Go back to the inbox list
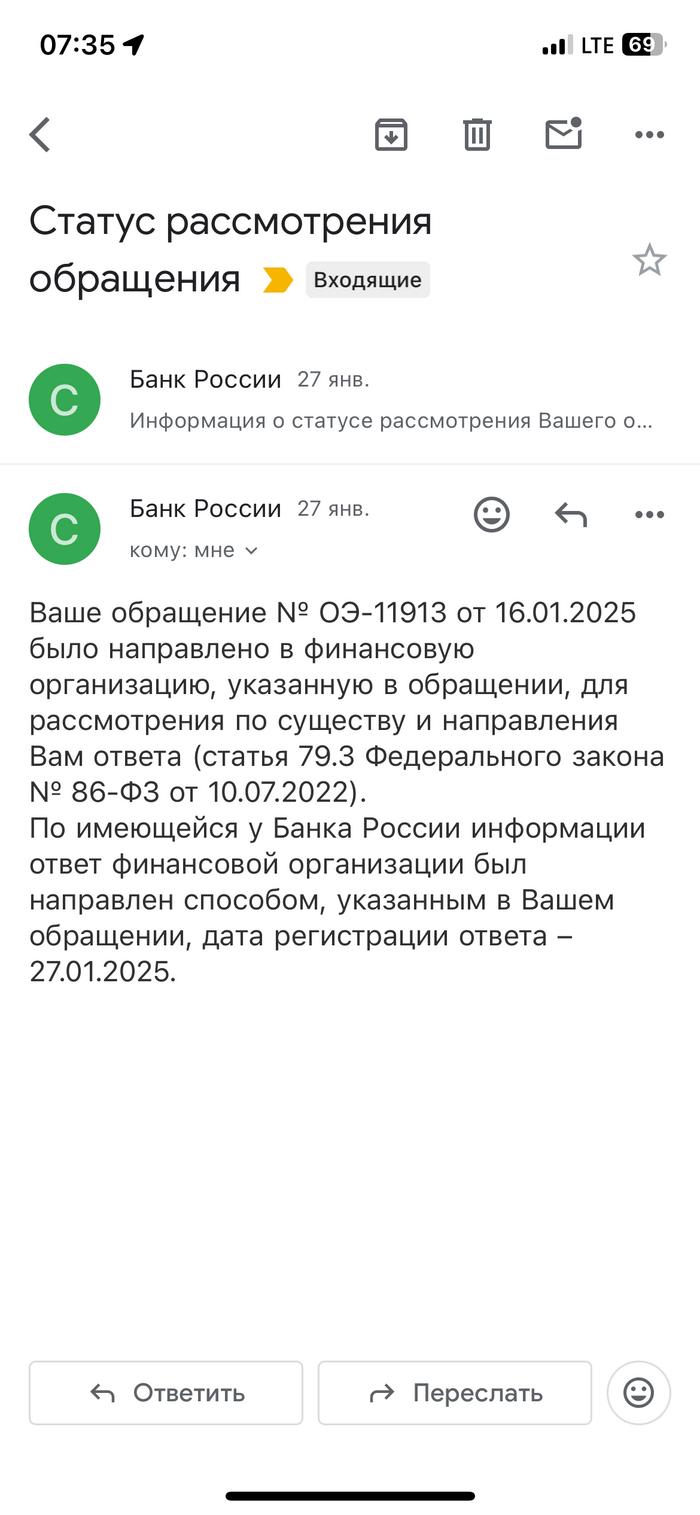700x1515 pixels. point(40,134)
